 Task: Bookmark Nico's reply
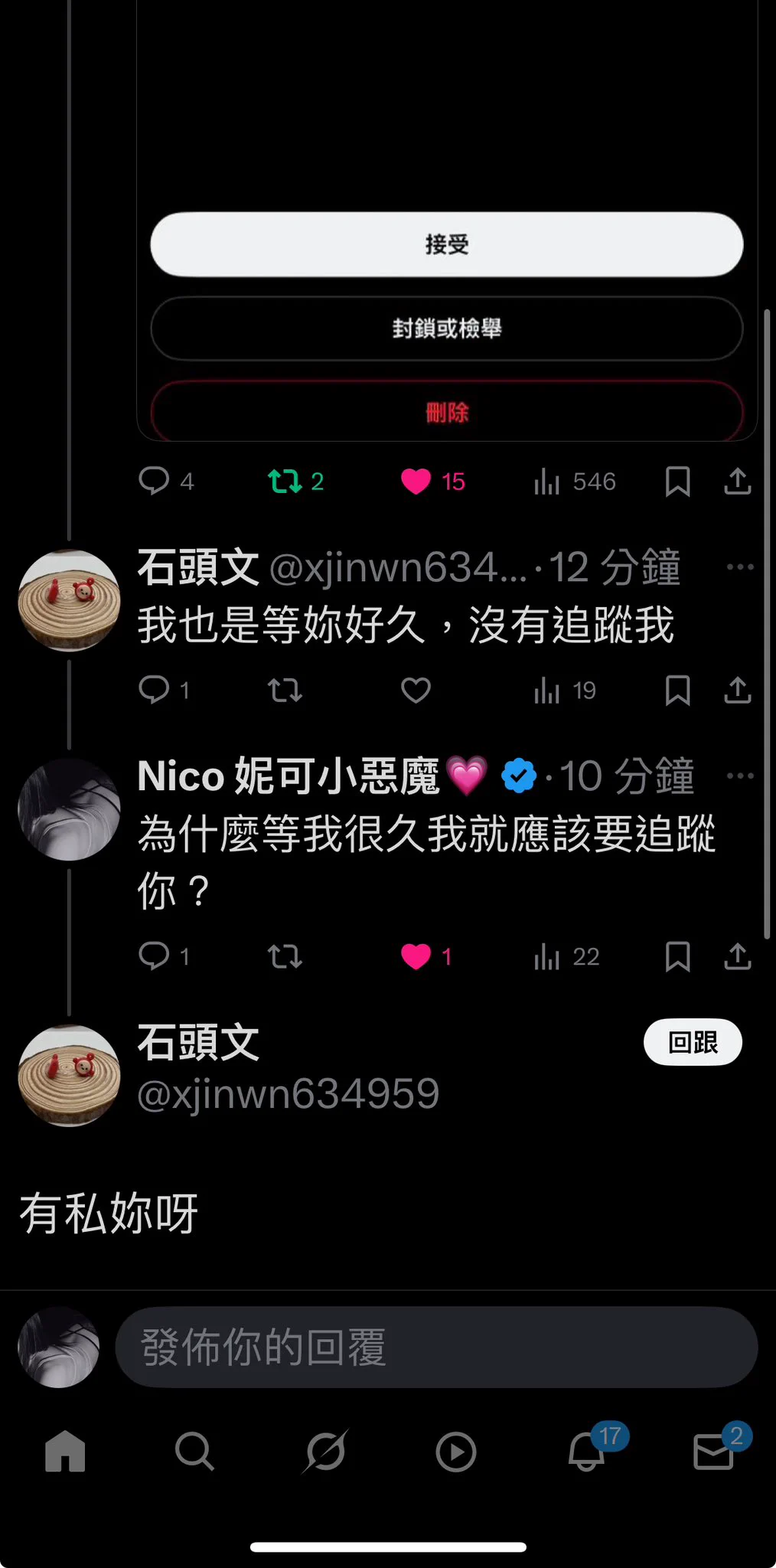(x=677, y=956)
